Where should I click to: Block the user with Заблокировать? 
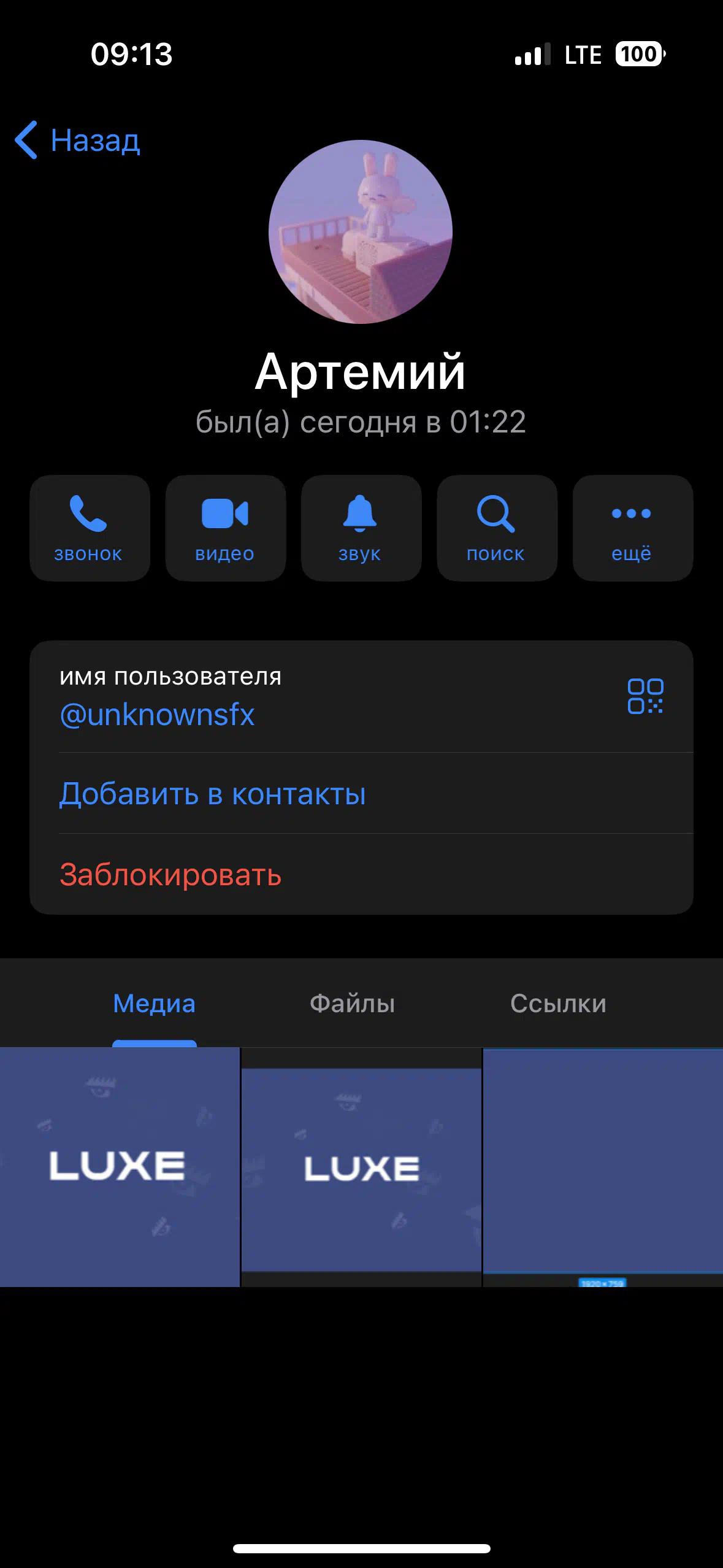click(361, 874)
